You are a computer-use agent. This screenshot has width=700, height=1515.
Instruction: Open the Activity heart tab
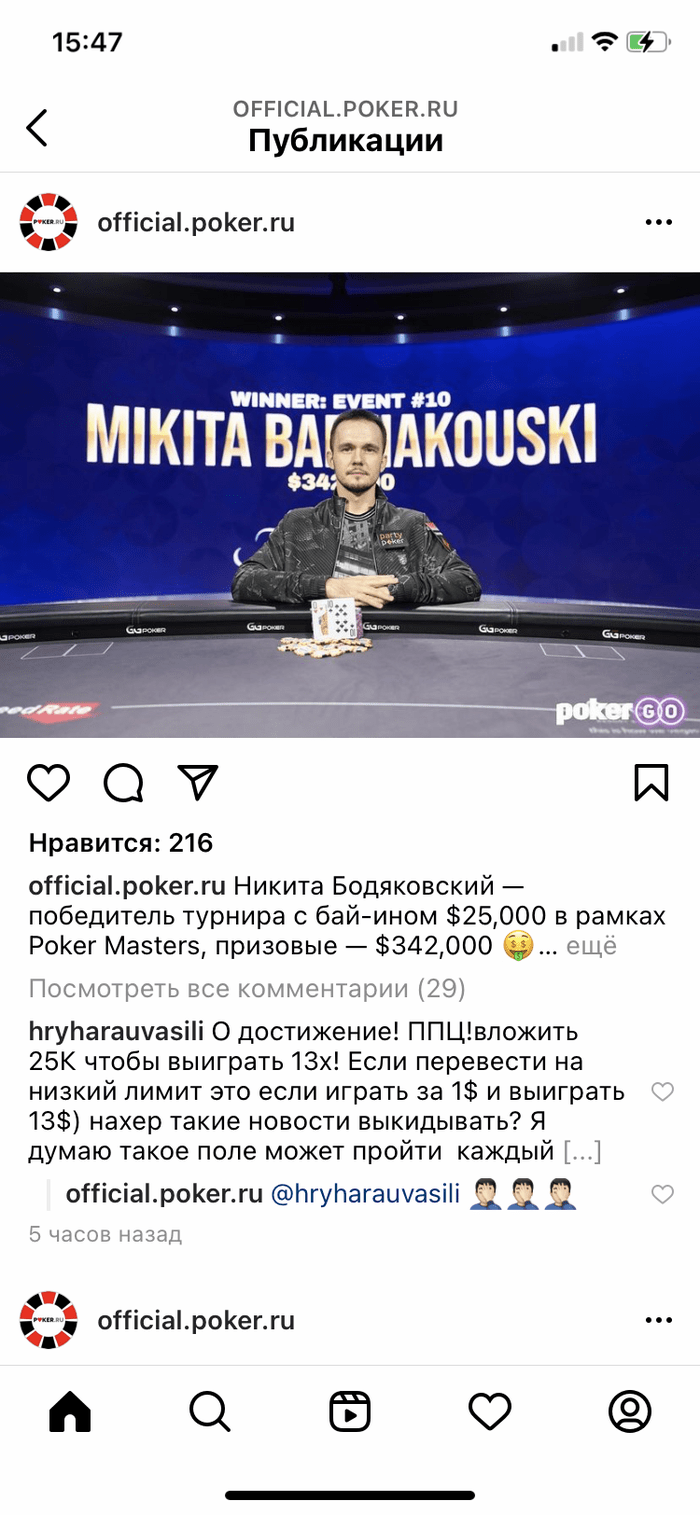pyautogui.click(x=490, y=1411)
